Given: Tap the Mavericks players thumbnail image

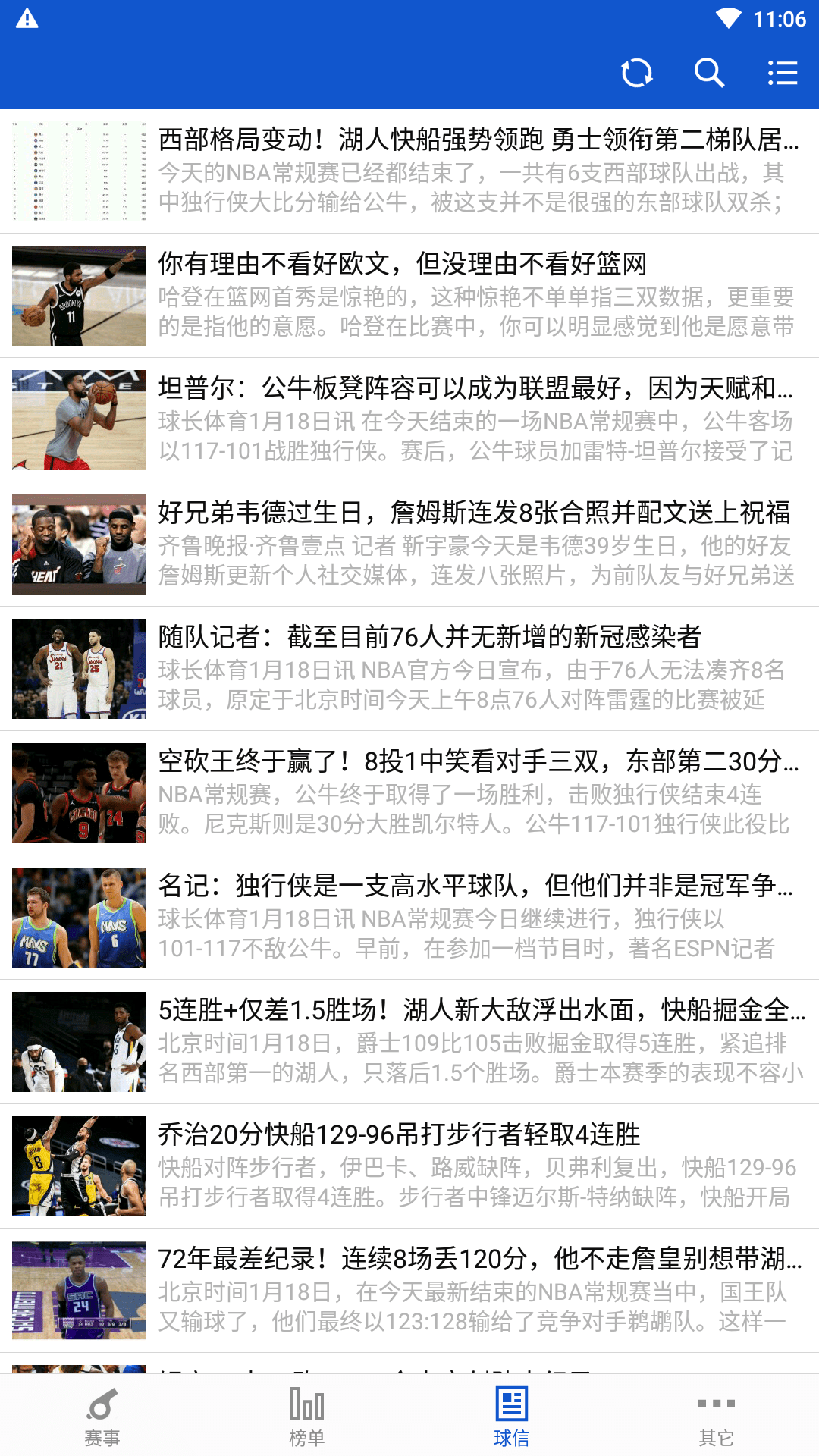Looking at the screenshot, I should (x=78, y=916).
